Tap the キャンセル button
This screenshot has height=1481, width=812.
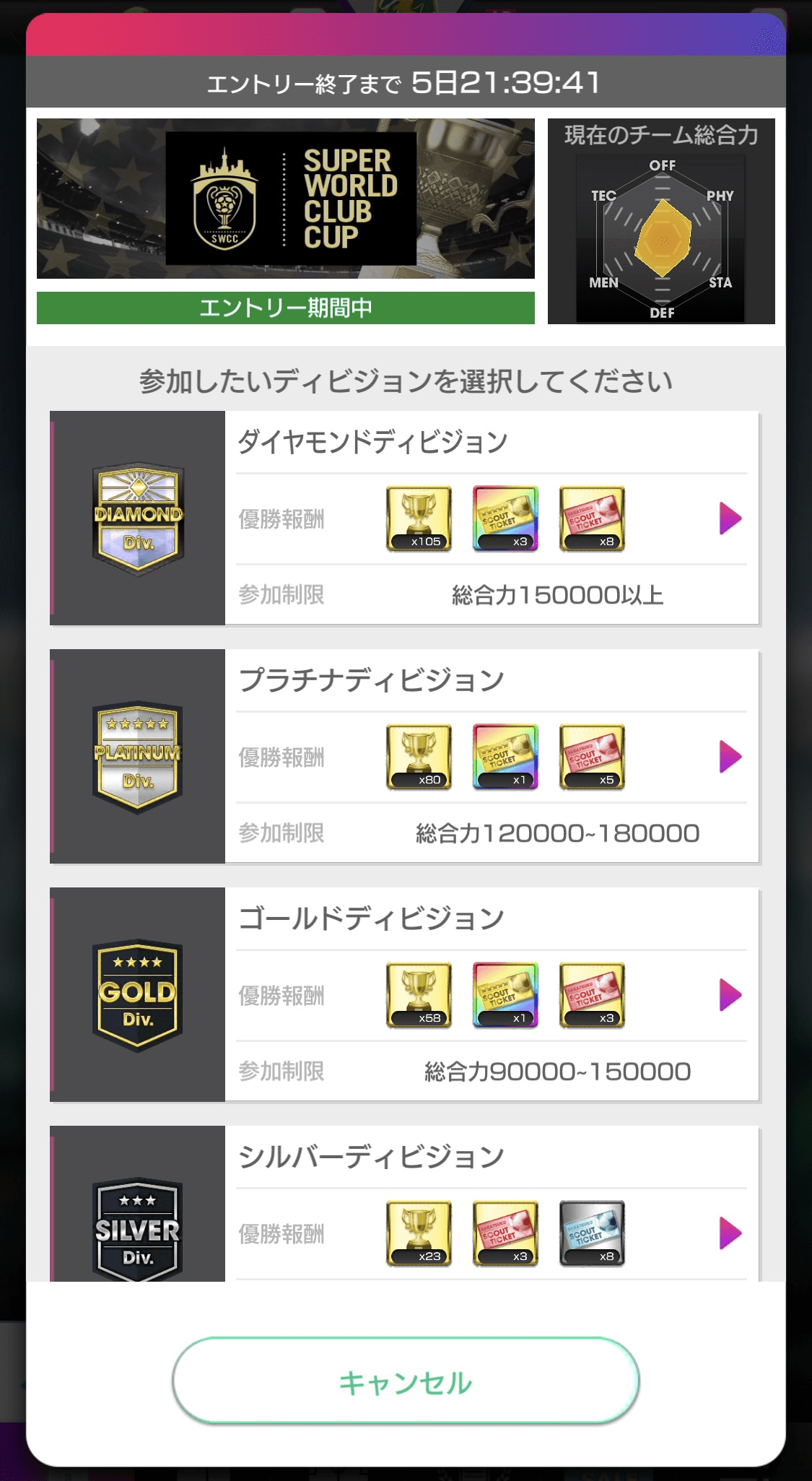[x=406, y=1381]
